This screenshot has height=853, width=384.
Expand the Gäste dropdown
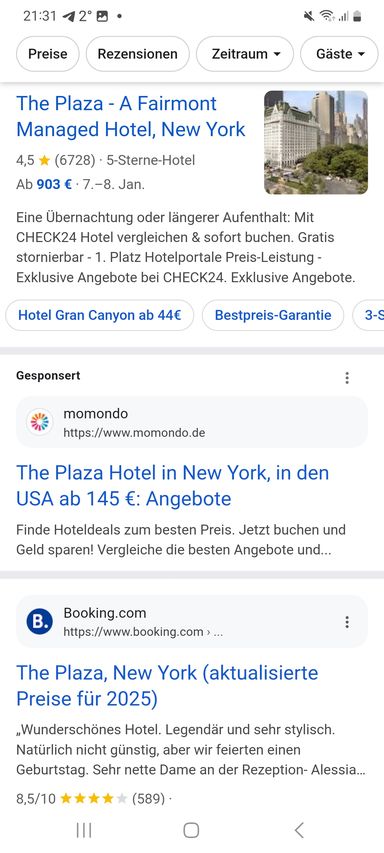[x=339, y=54]
